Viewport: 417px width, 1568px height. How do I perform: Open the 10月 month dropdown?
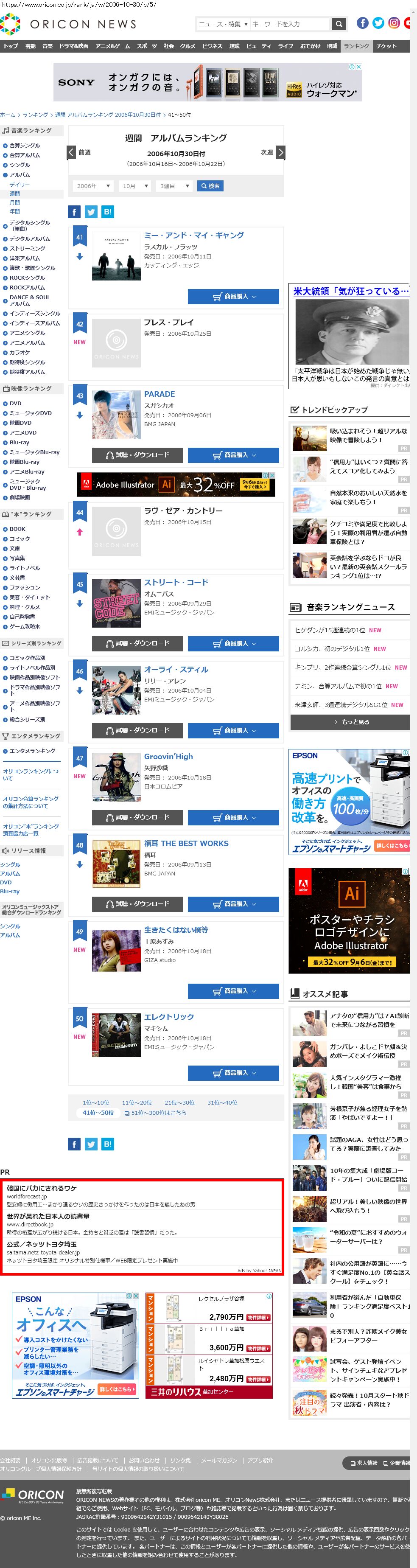(x=134, y=186)
